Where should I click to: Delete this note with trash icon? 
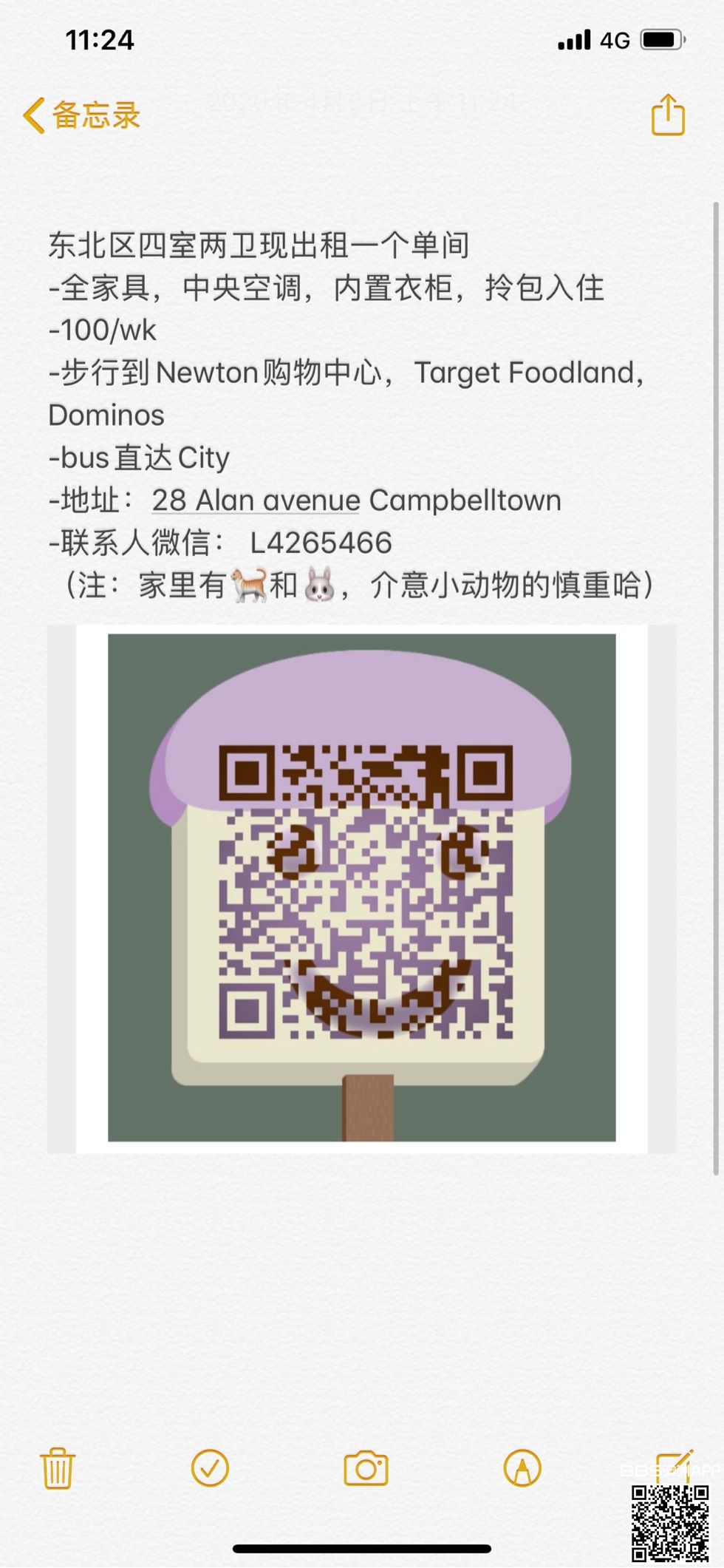pos(57,1468)
